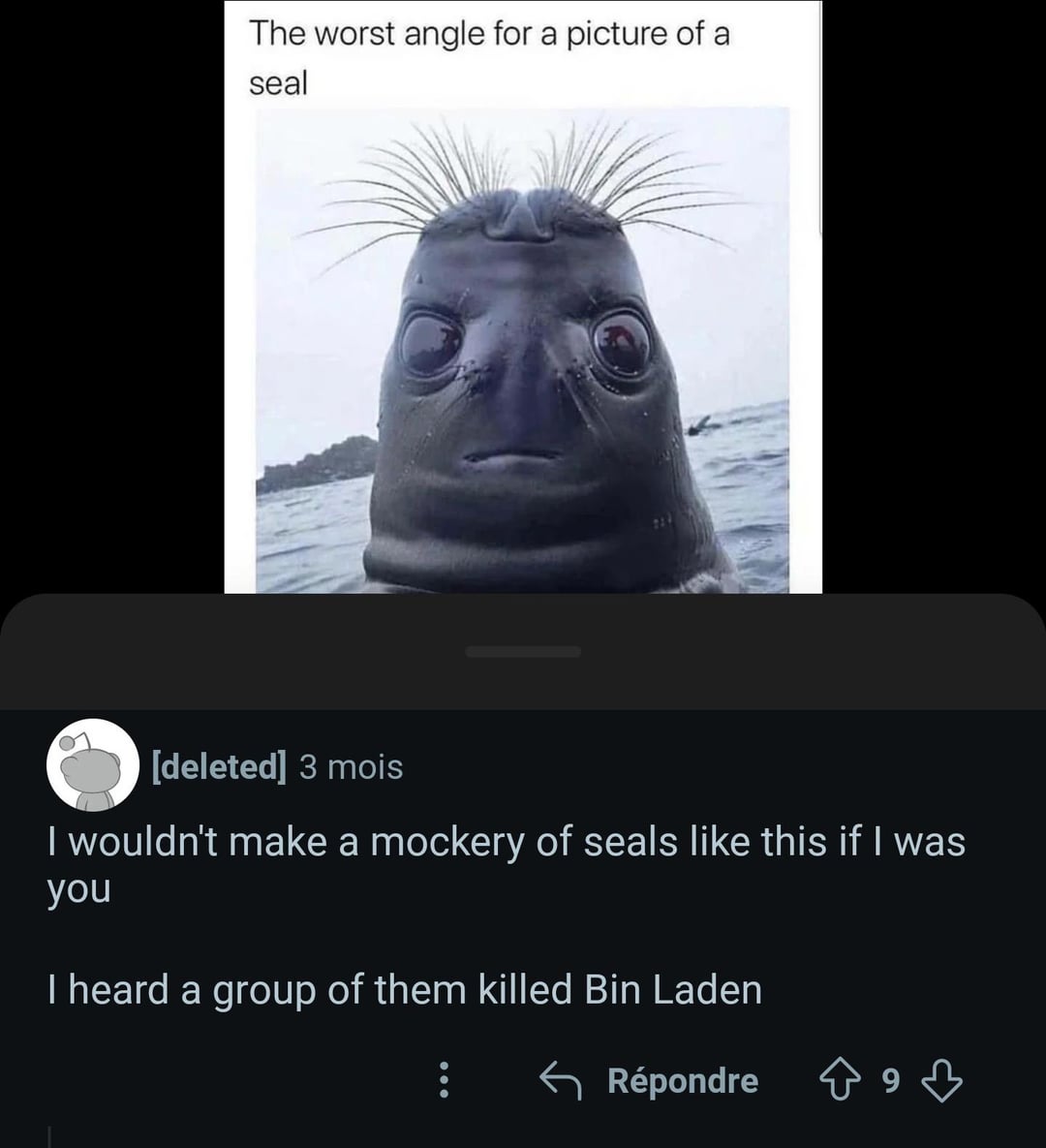This screenshot has width=1046, height=1148.
Task: Open the comment's three-dot overflow menu
Action: [443, 1080]
